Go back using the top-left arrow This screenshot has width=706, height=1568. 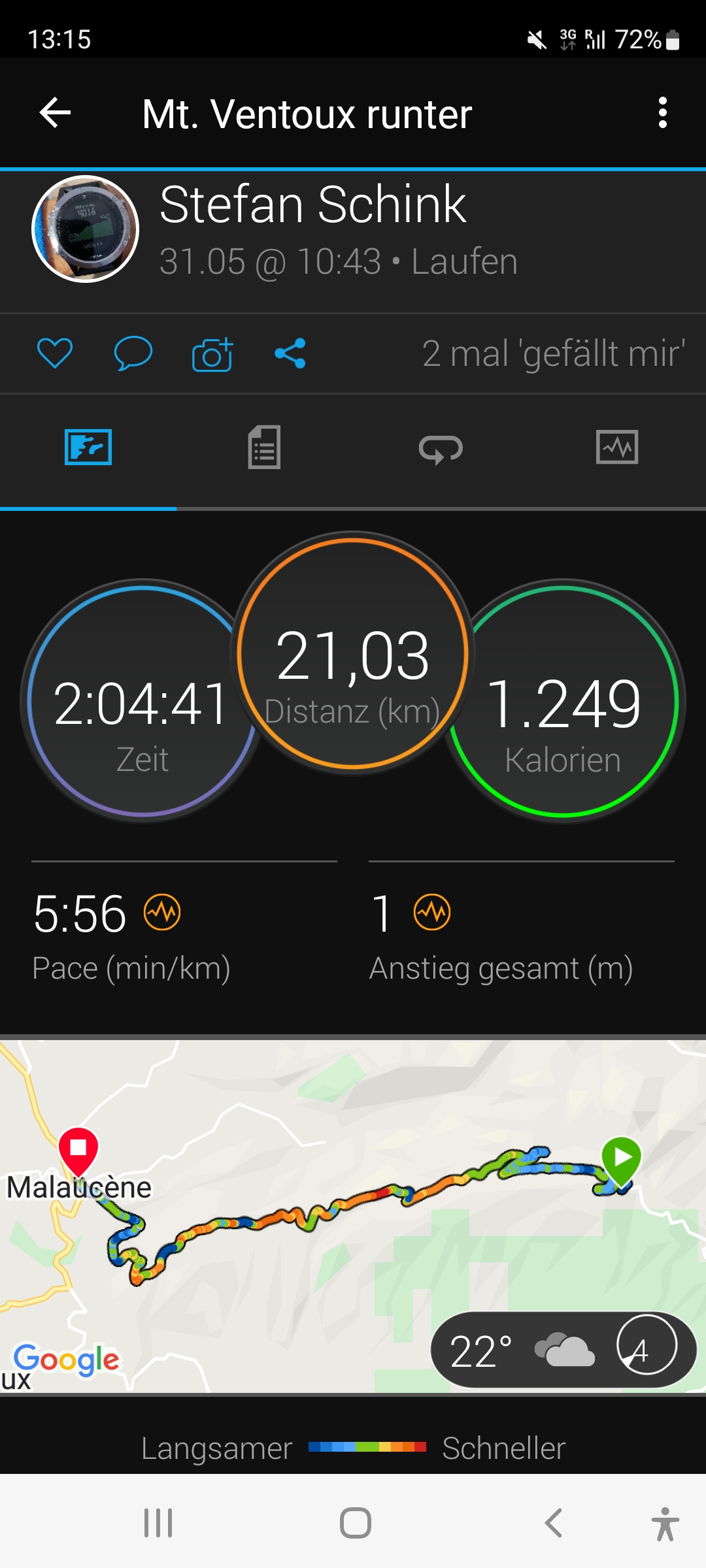point(56,113)
